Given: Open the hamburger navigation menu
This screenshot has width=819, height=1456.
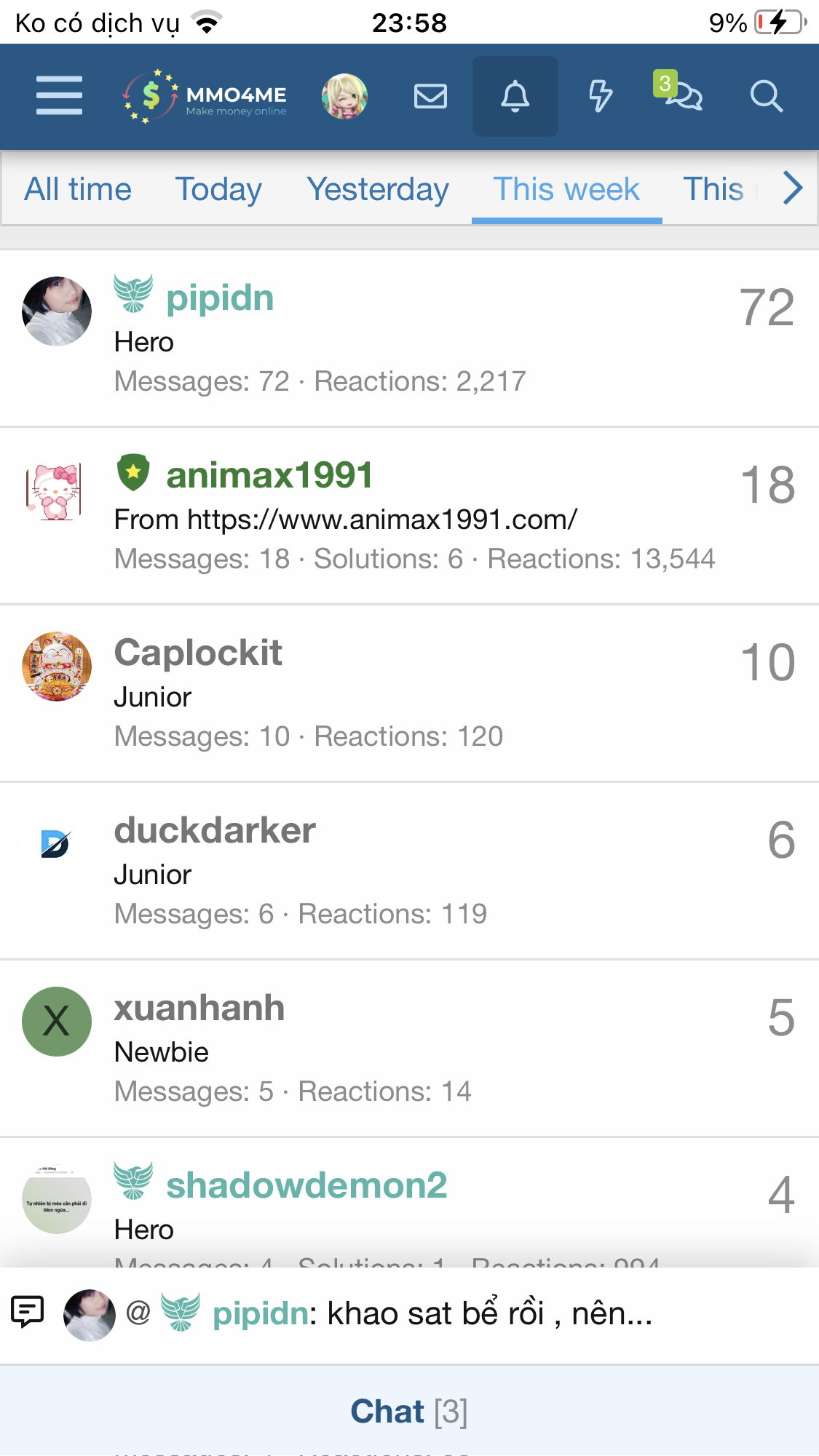Looking at the screenshot, I should tap(59, 96).
